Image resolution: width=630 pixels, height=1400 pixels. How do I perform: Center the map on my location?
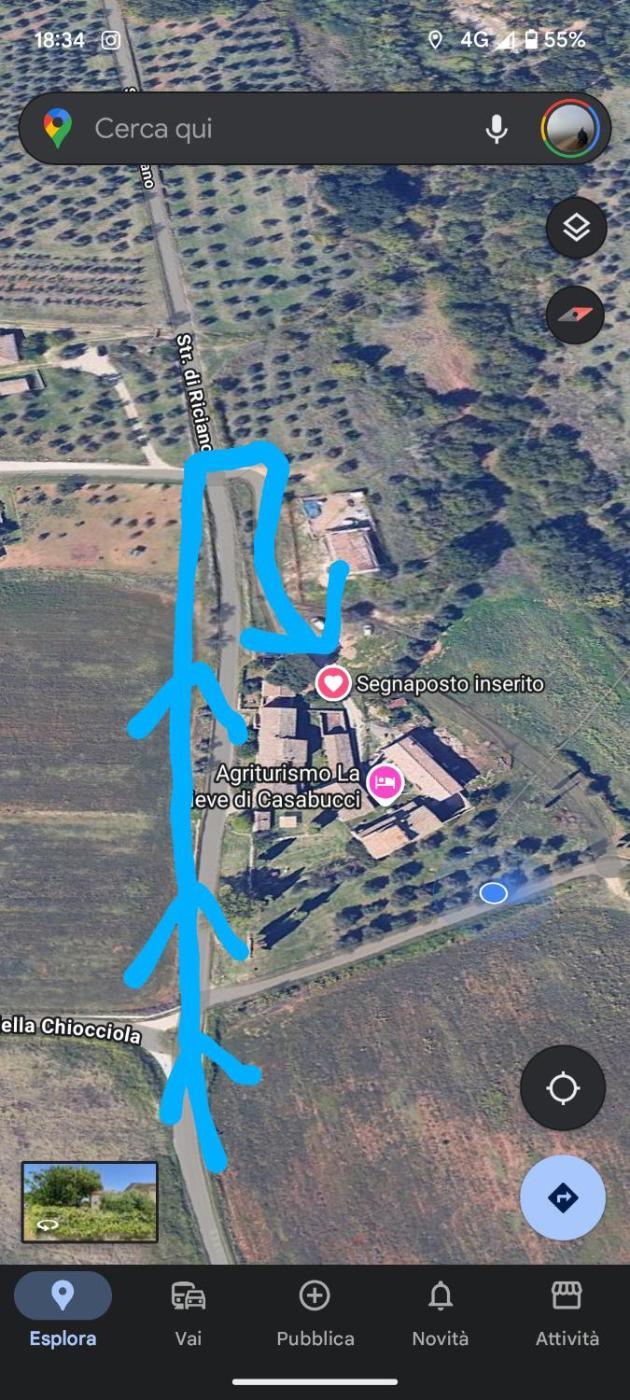coord(563,1088)
